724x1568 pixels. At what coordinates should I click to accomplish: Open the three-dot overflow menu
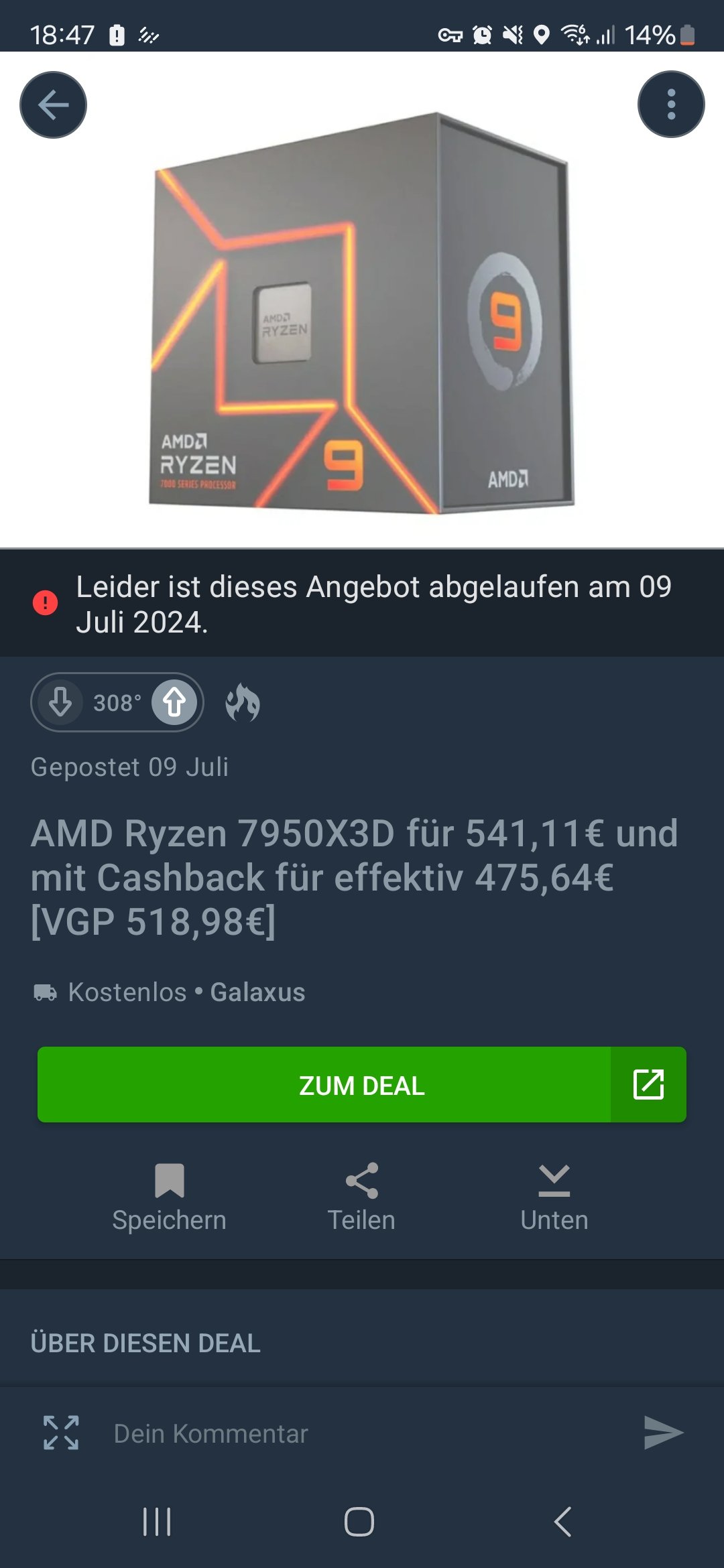tap(670, 105)
